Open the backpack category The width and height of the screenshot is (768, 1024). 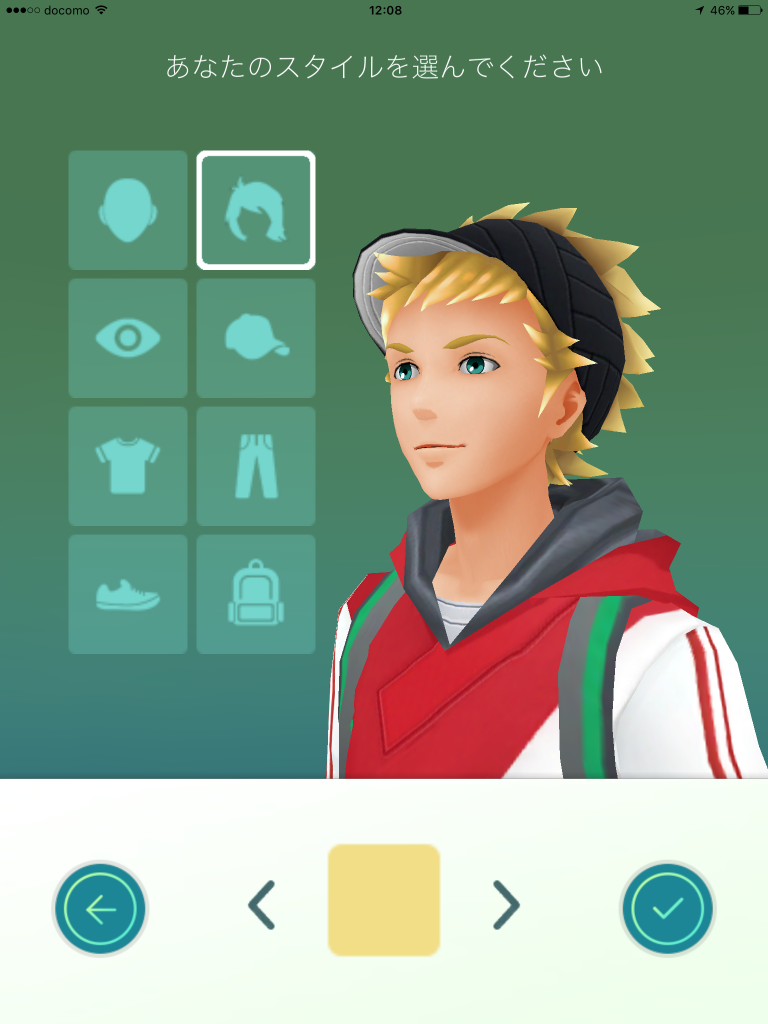[x=256, y=594]
